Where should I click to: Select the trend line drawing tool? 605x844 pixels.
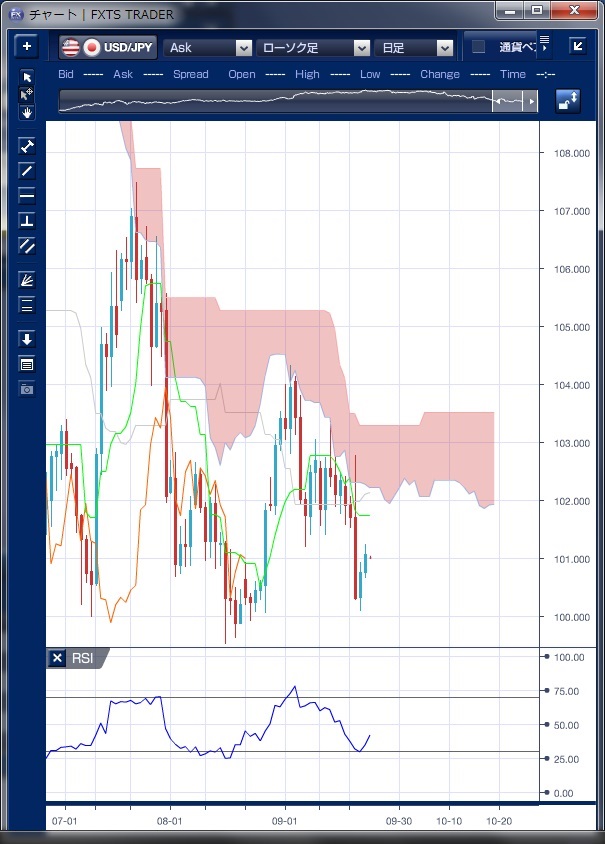click(x=27, y=171)
